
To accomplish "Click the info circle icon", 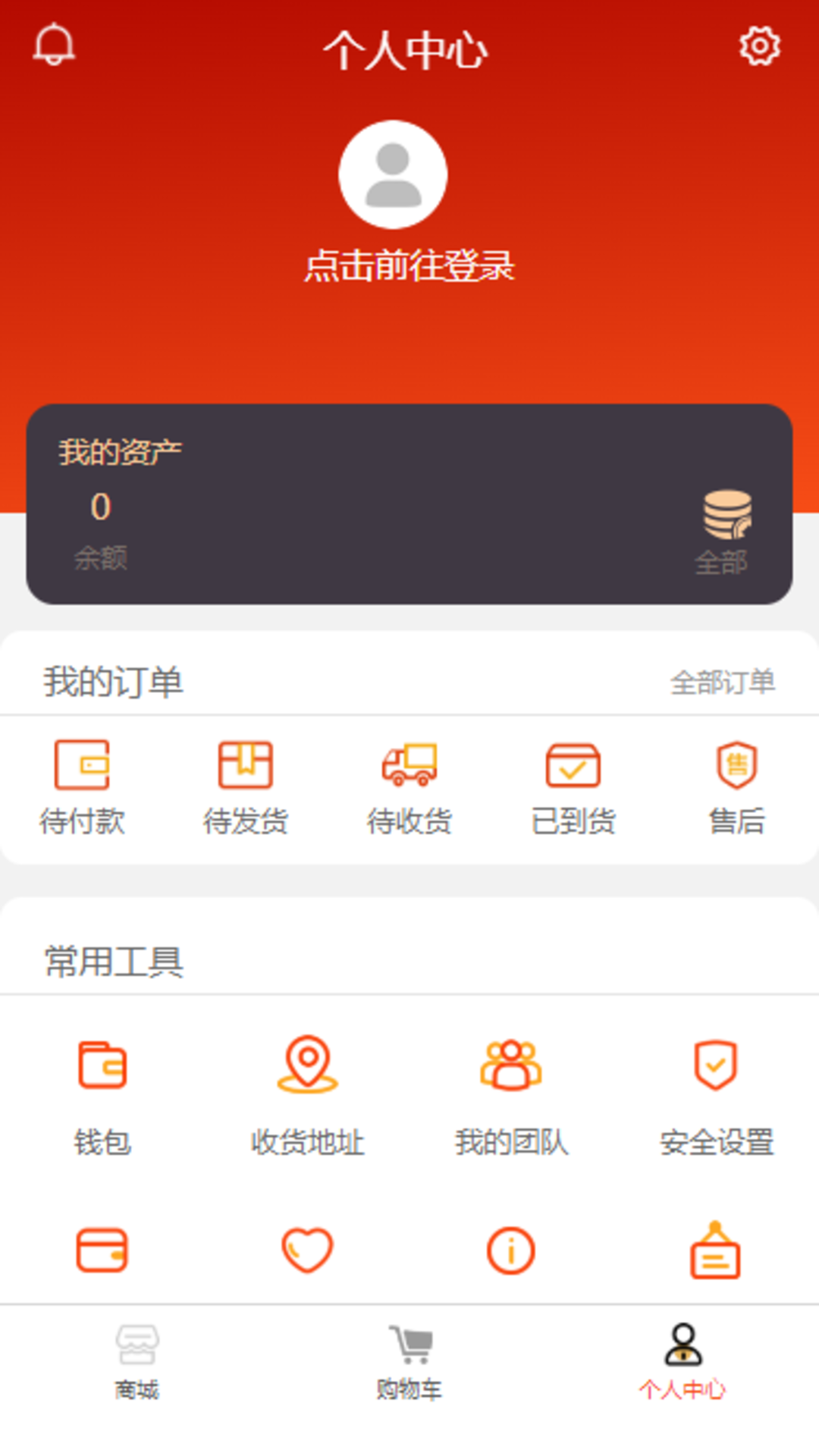I will (511, 1251).
